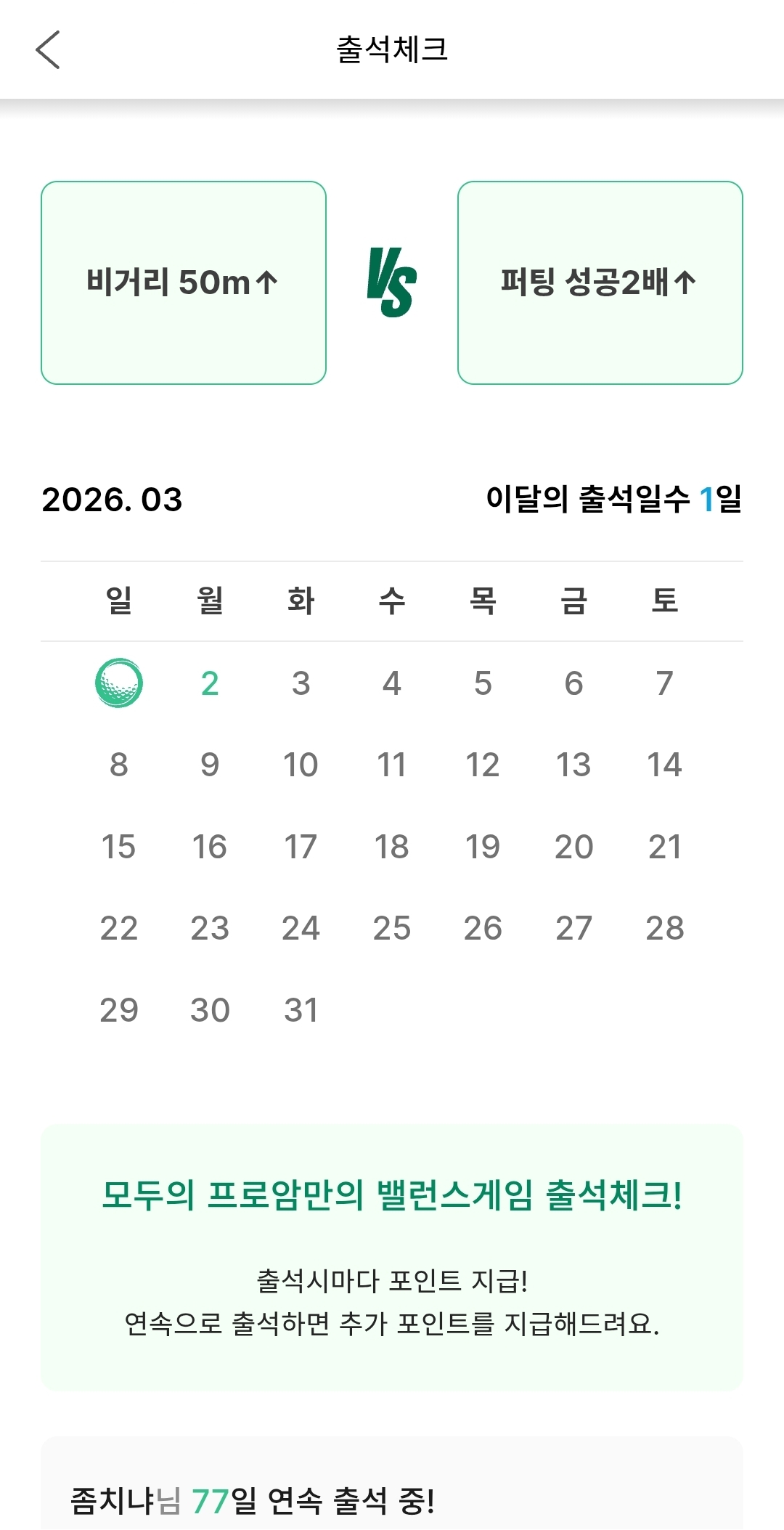Image resolution: width=784 pixels, height=1530 pixels.
Task: Choose the 비거리 50m↑ option
Action: (x=184, y=282)
